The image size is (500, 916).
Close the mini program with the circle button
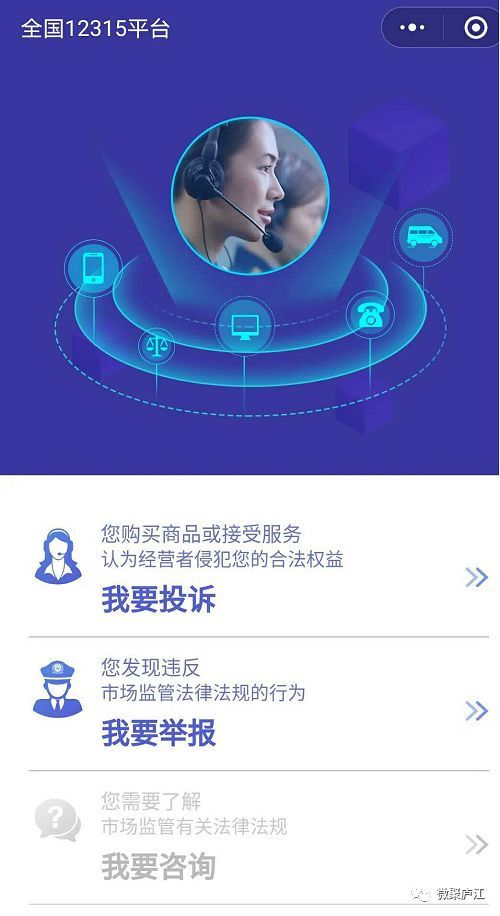pyautogui.click(x=475, y=27)
